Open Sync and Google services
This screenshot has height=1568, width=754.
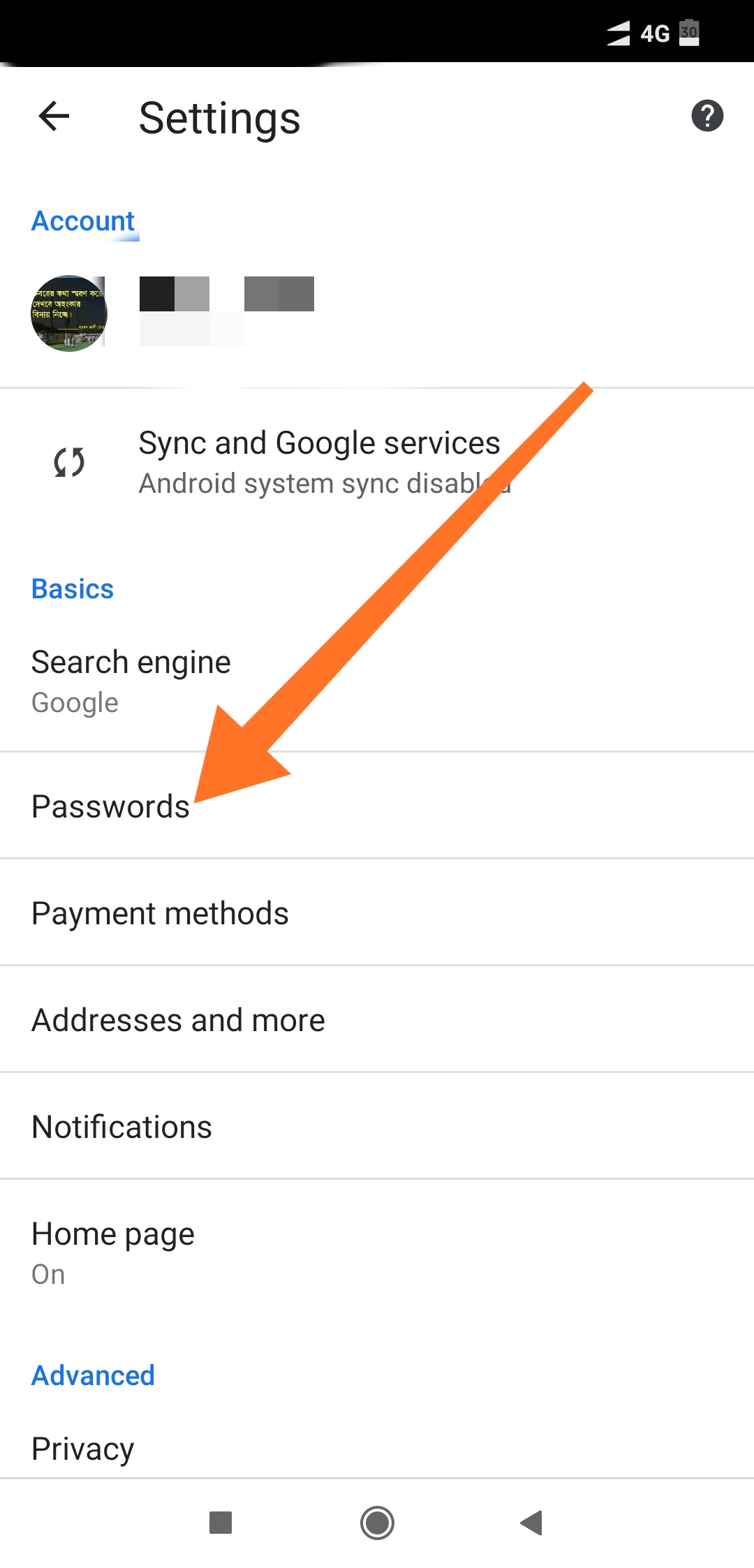[x=318, y=462]
